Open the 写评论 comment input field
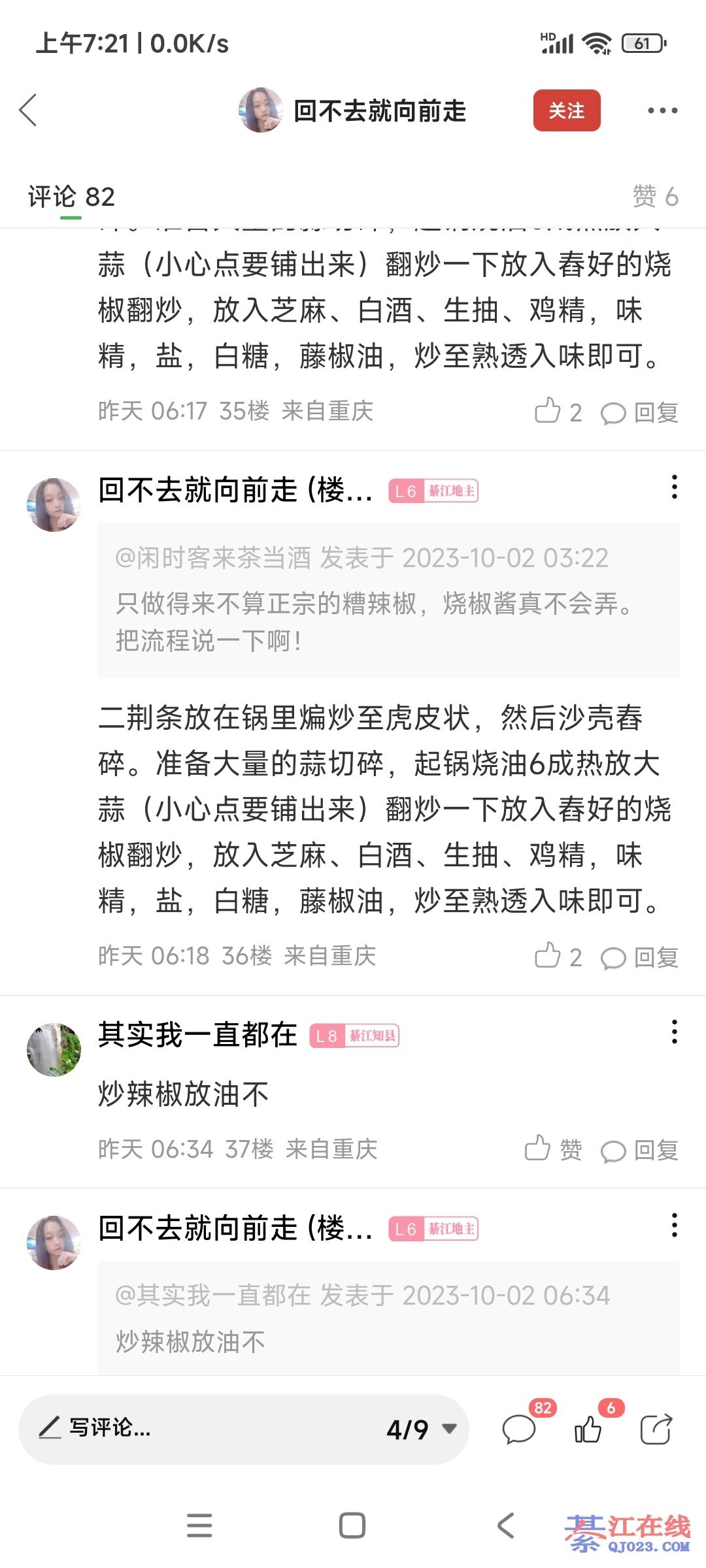Screen dimensions: 706x1568 (x=196, y=1428)
